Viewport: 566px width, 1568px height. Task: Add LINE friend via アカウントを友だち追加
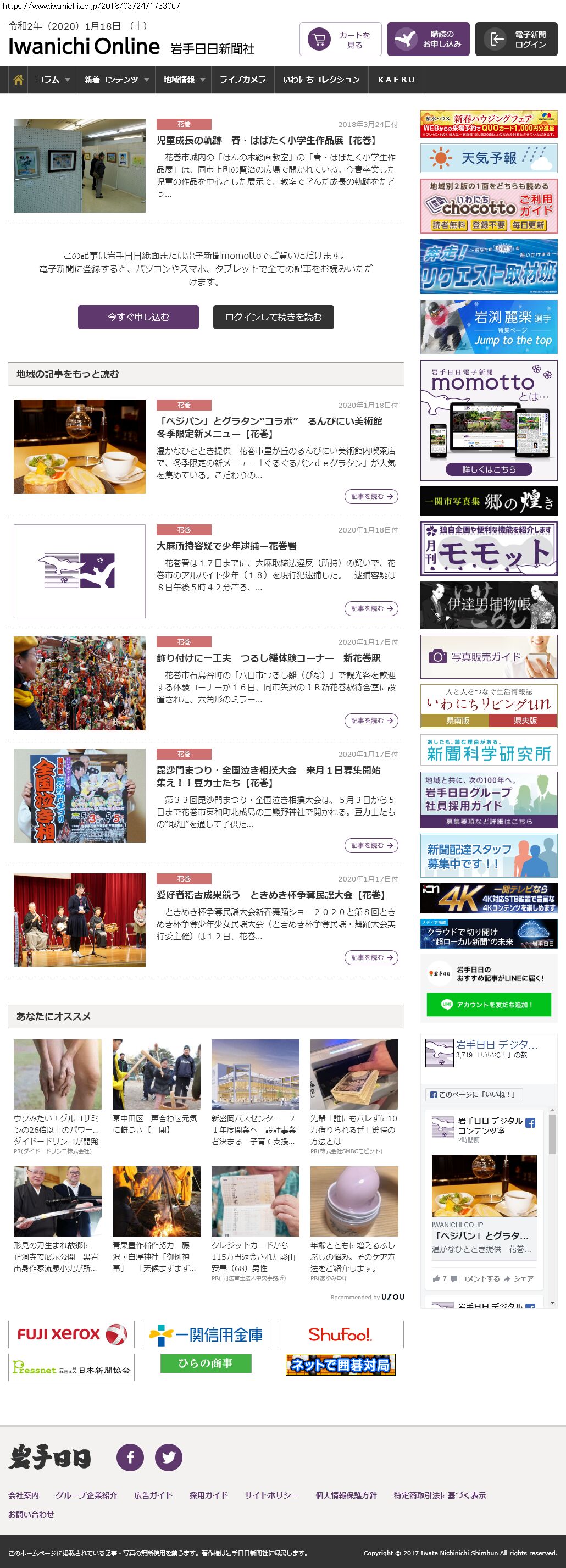click(x=489, y=1004)
